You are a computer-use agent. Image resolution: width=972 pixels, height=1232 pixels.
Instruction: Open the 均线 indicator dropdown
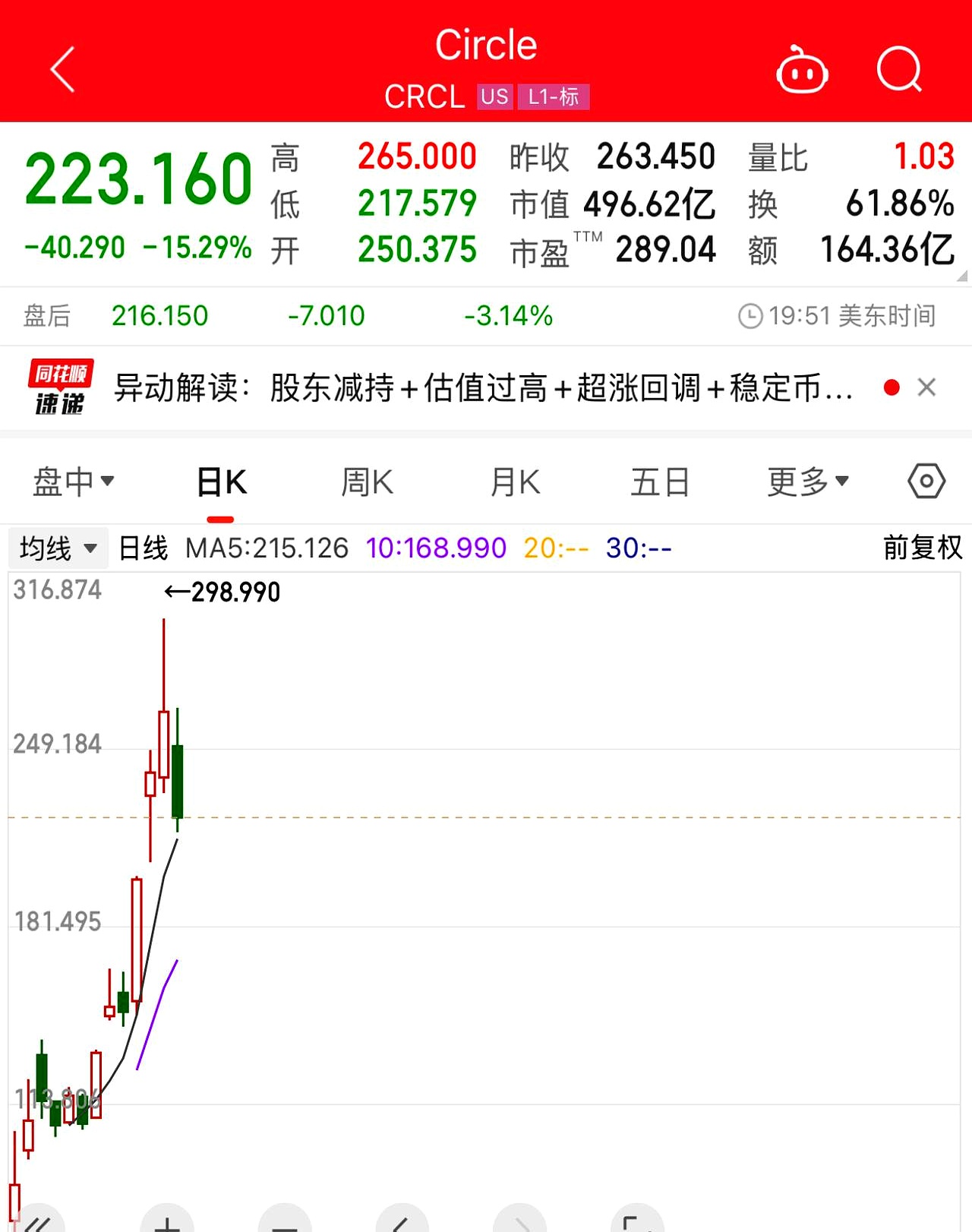[x=58, y=547]
